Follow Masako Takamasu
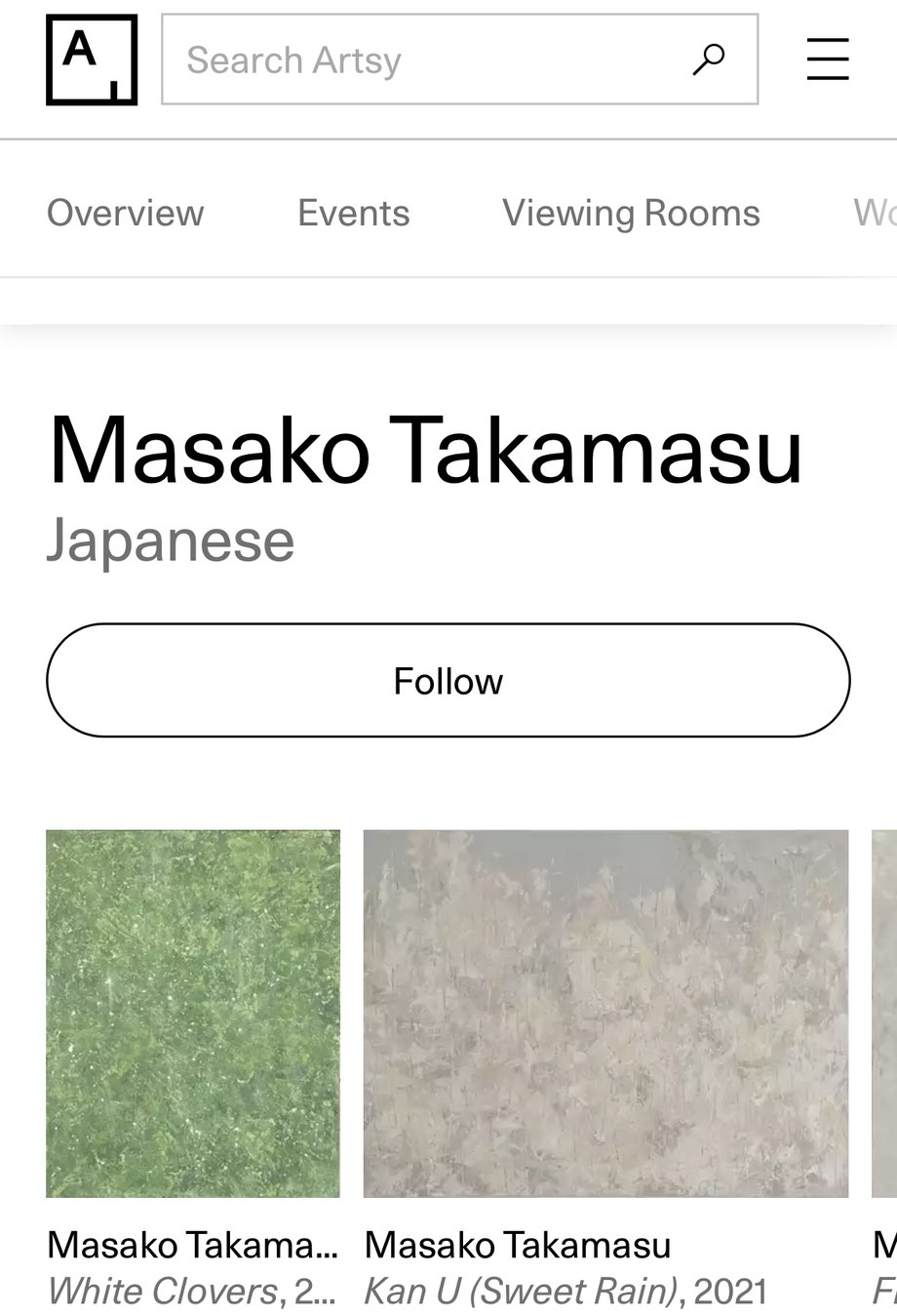This screenshot has height=1316, width=897. [448, 680]
